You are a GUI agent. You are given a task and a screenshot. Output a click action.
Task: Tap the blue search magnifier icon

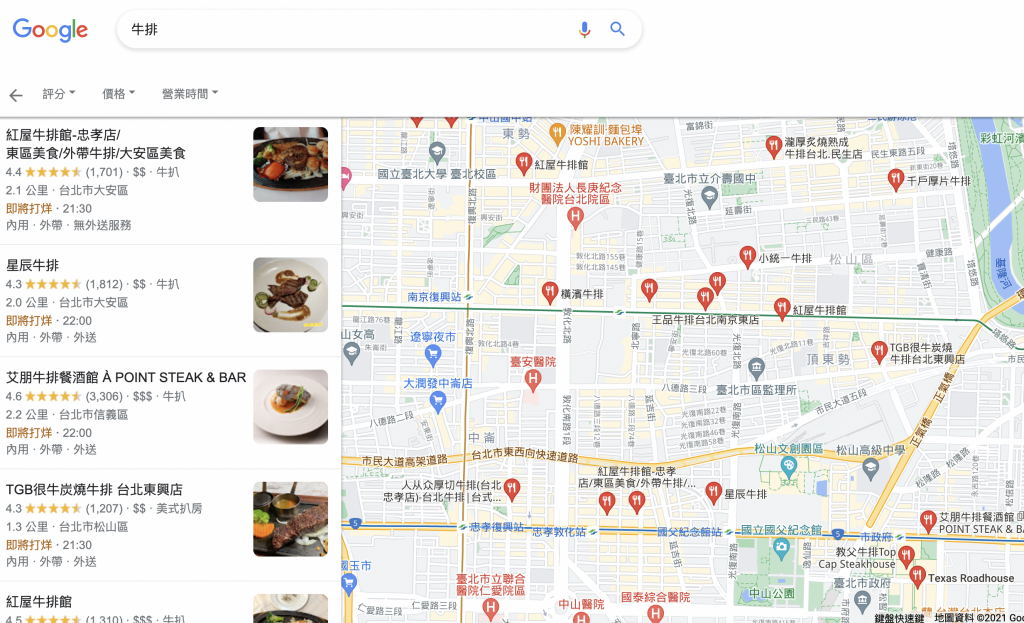(618, 30)
